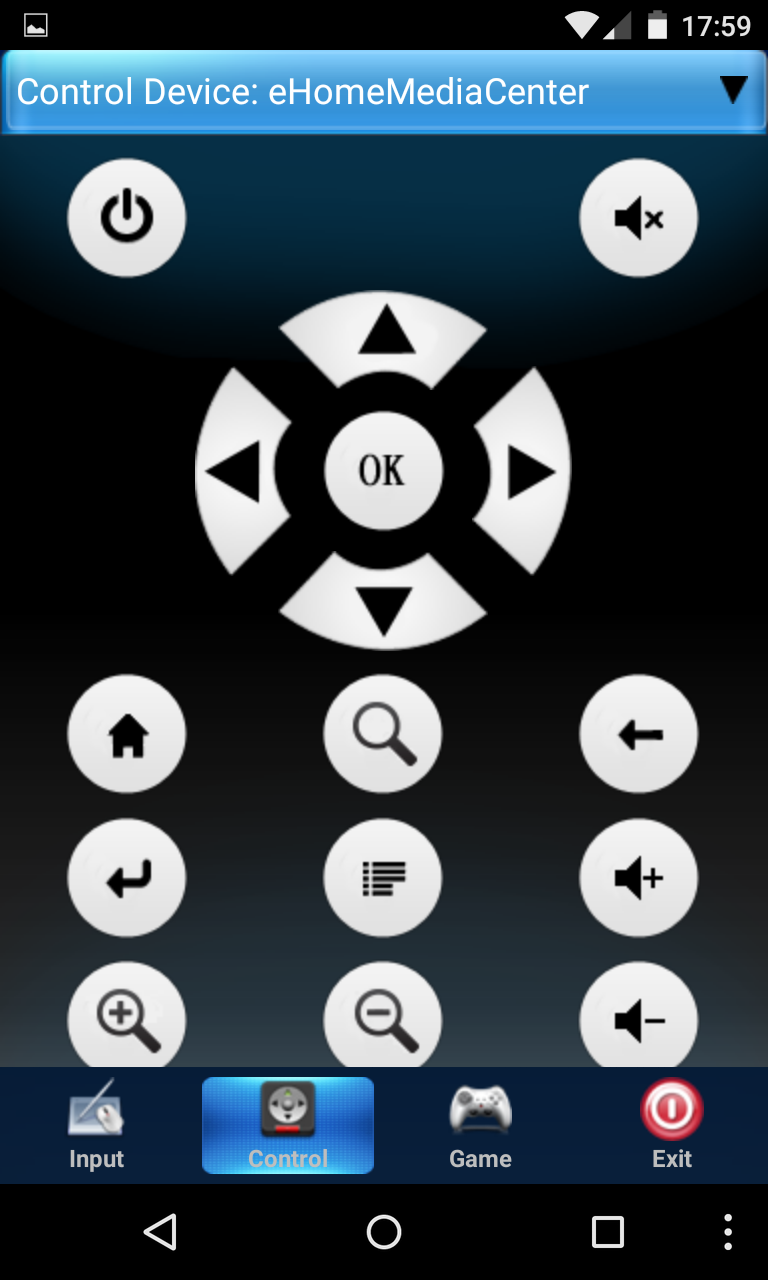Go to home with the house icon
768x1280 pixels.
pos(127,734)
